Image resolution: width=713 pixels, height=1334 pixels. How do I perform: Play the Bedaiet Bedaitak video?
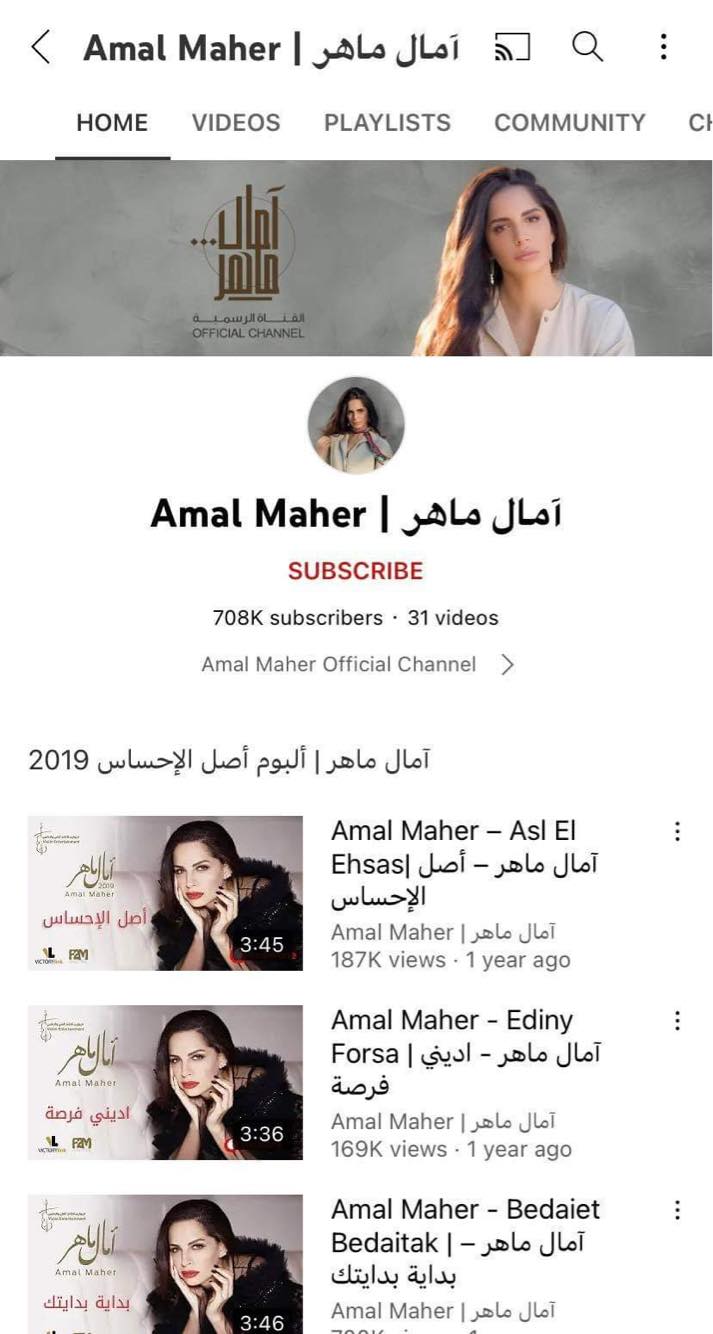pyautogui.click(x=165, y=1265)
